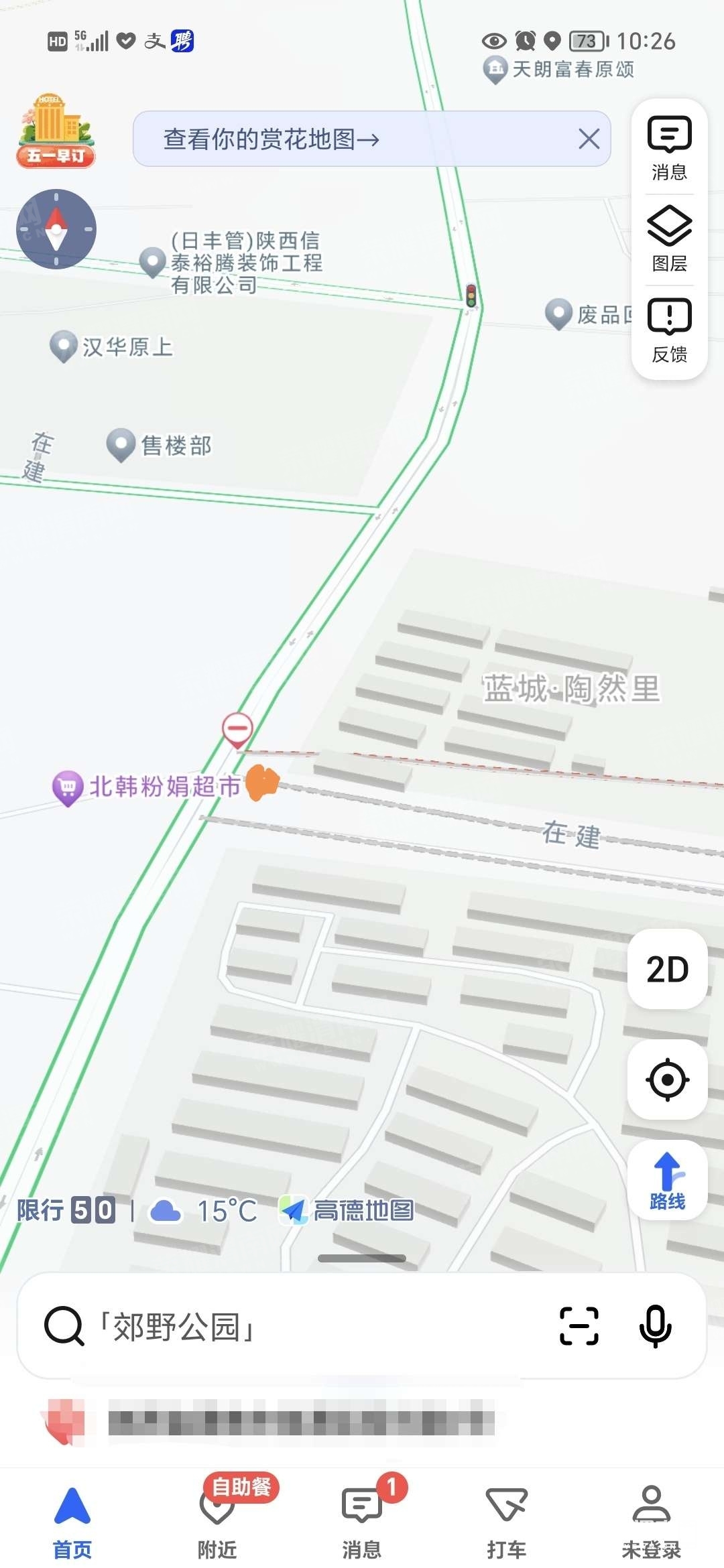The image size is (724, 1568).
Task: Open the scan icon in search bar
Action: tap(579, 1326)
